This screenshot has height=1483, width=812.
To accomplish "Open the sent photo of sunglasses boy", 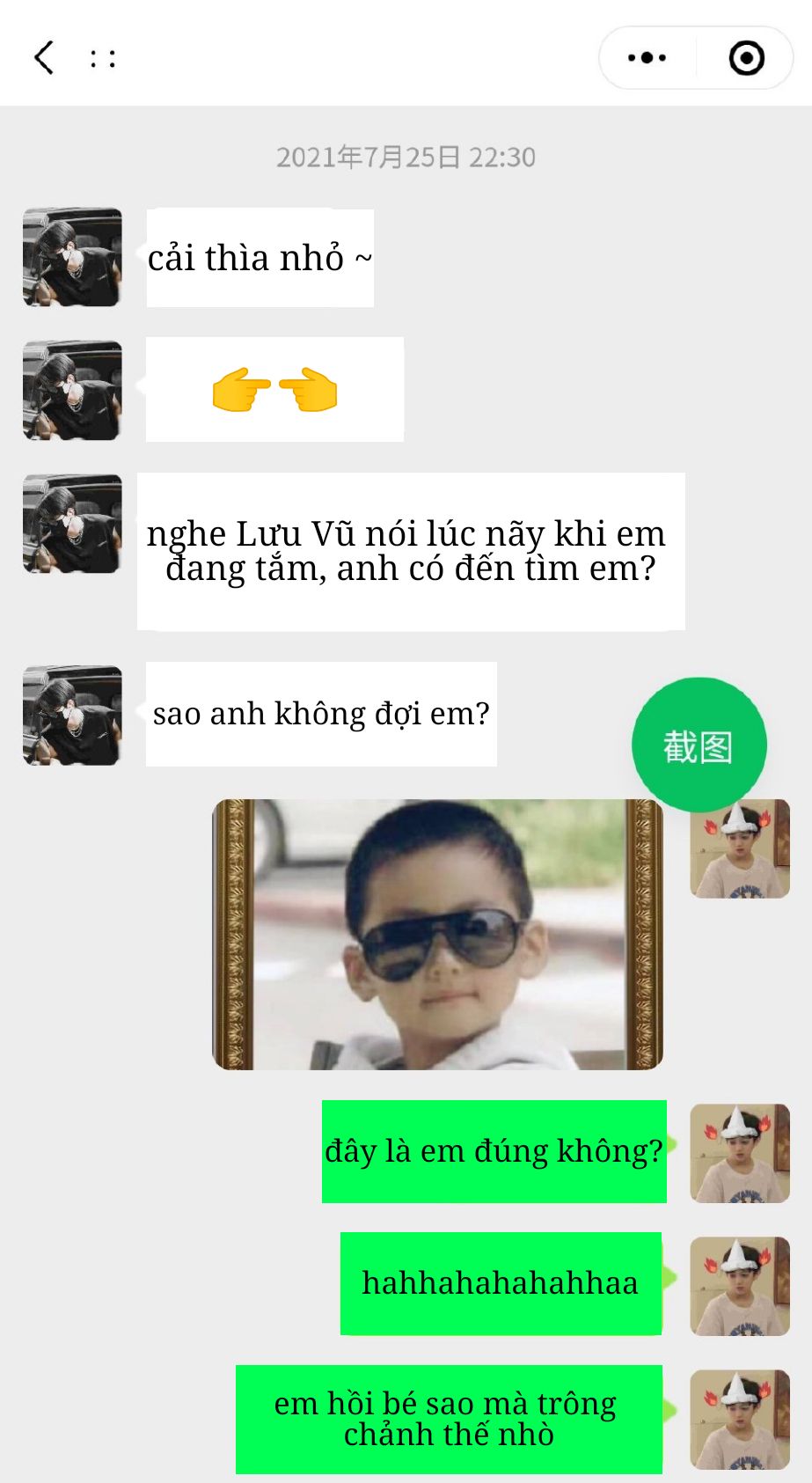I will tap(437, 935).
